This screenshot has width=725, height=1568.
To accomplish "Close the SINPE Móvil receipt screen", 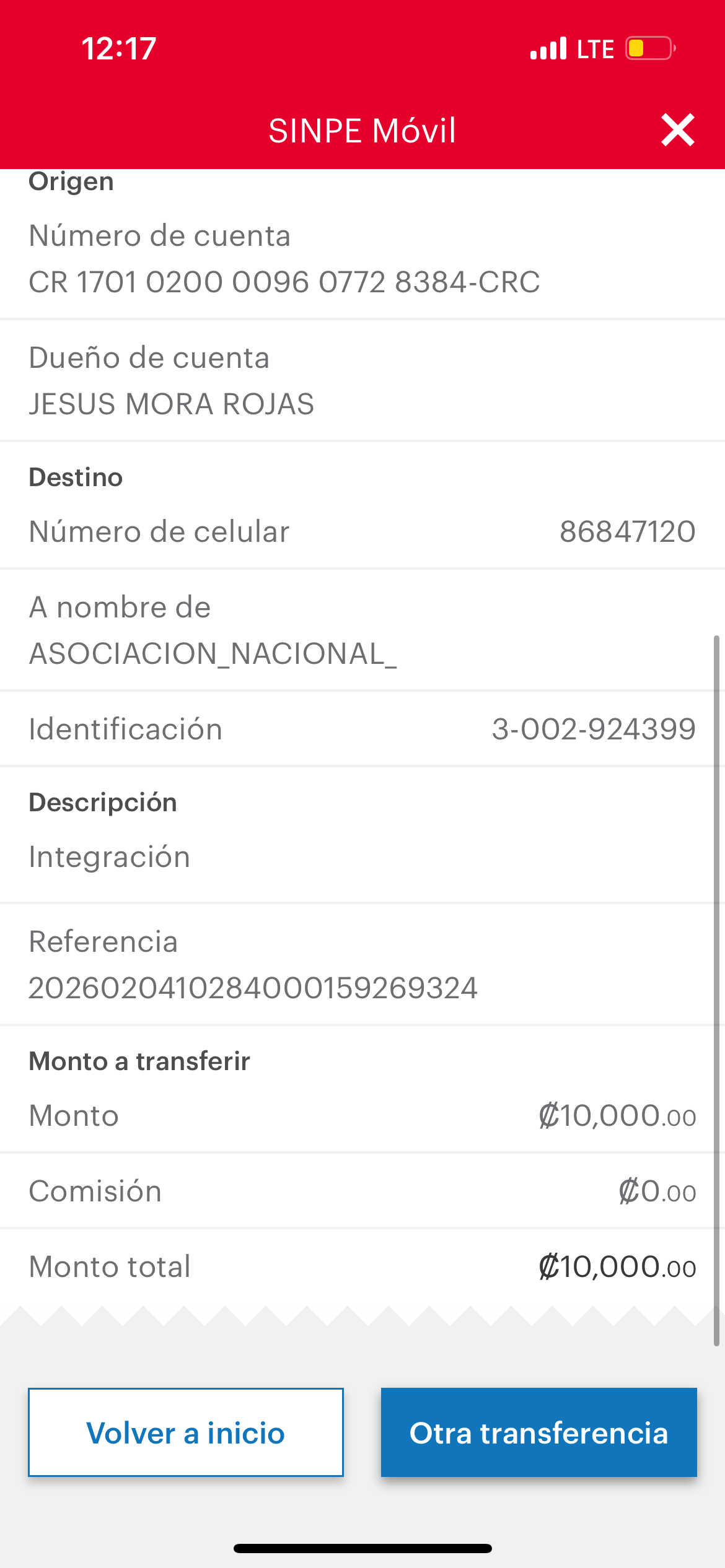I will tap(677, 130).
